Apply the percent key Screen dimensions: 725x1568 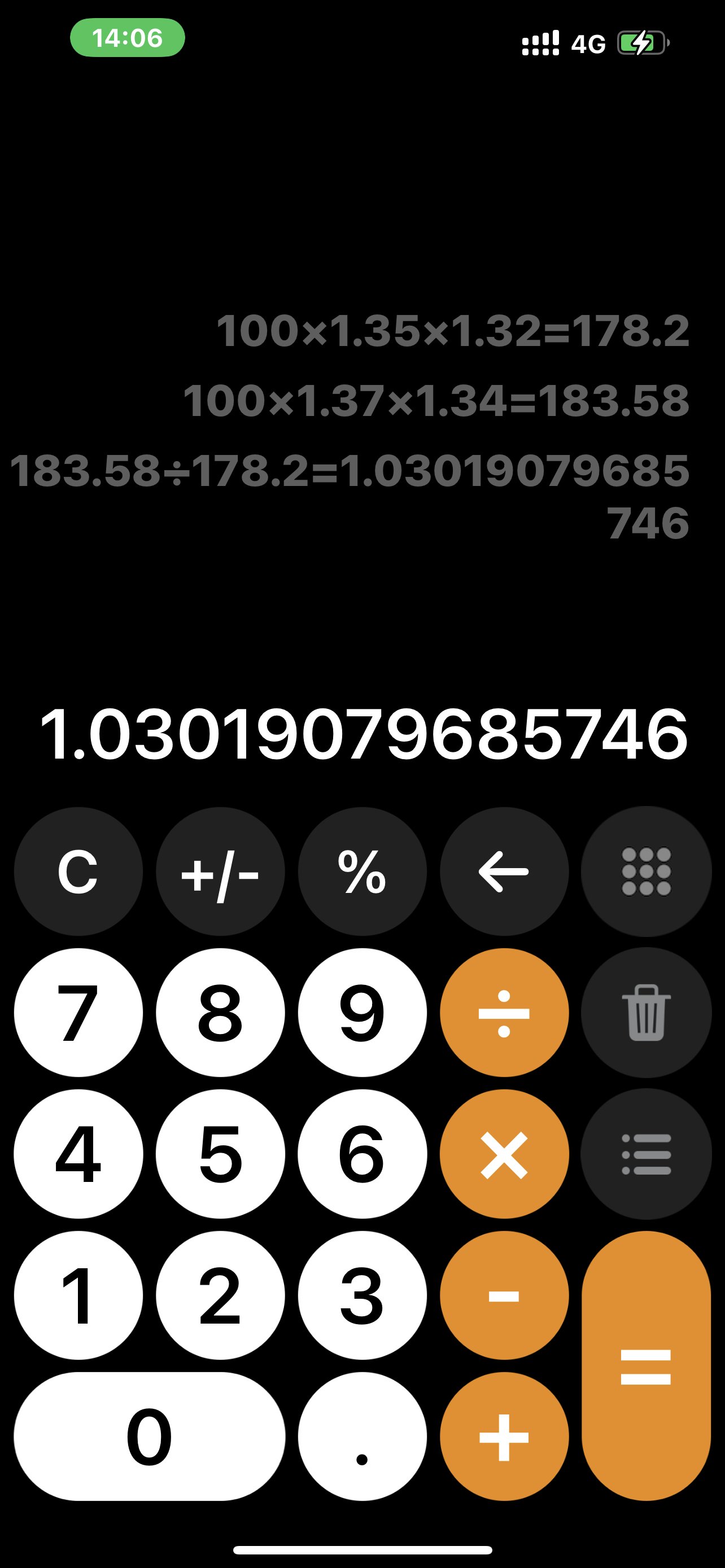coord(362,871)
